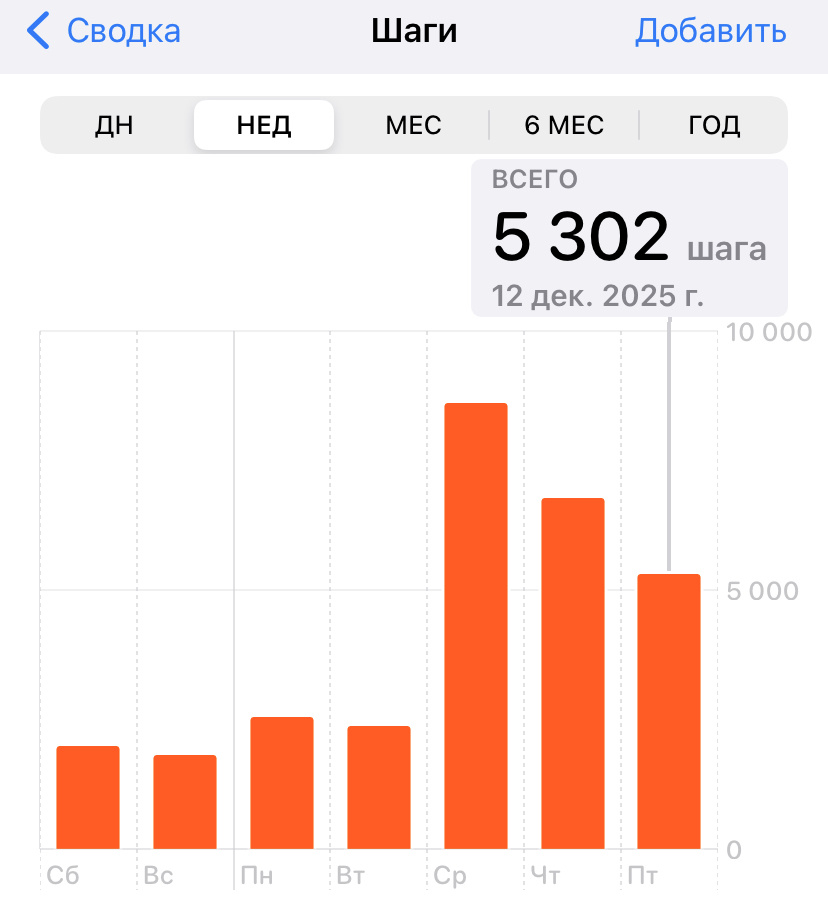Switch to the ДН day view

(114, 125)
